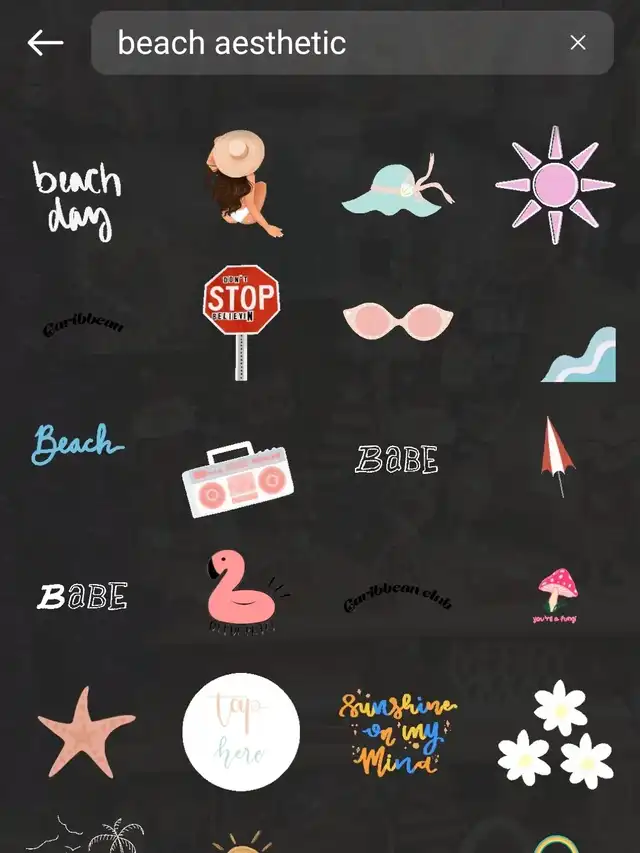Choose the white 'tap here' circle sticker
Screen dimensions: 640x853
click(241, 732)
